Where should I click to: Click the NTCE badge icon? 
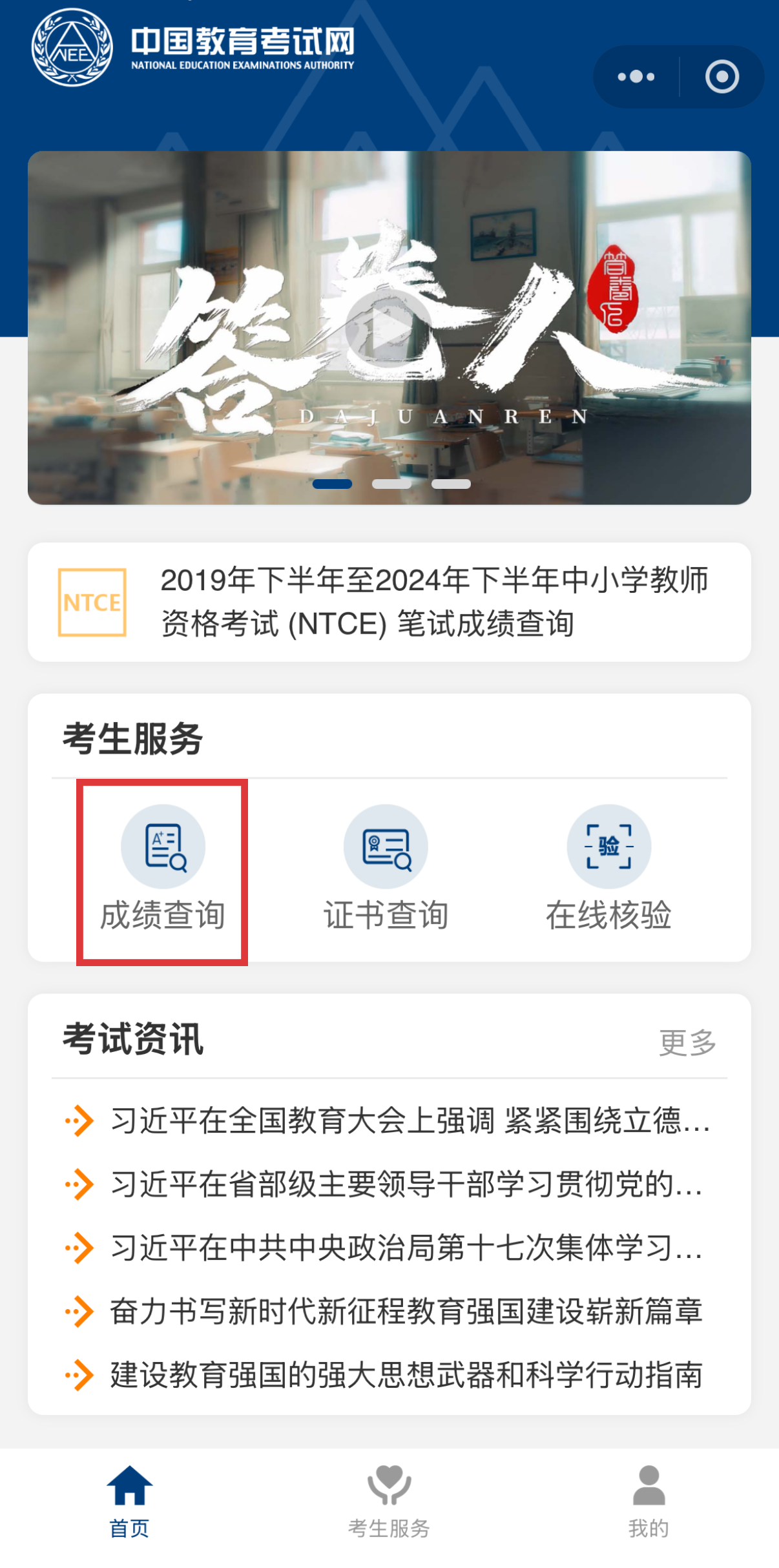pyautogui.click(x=92, y=604)
